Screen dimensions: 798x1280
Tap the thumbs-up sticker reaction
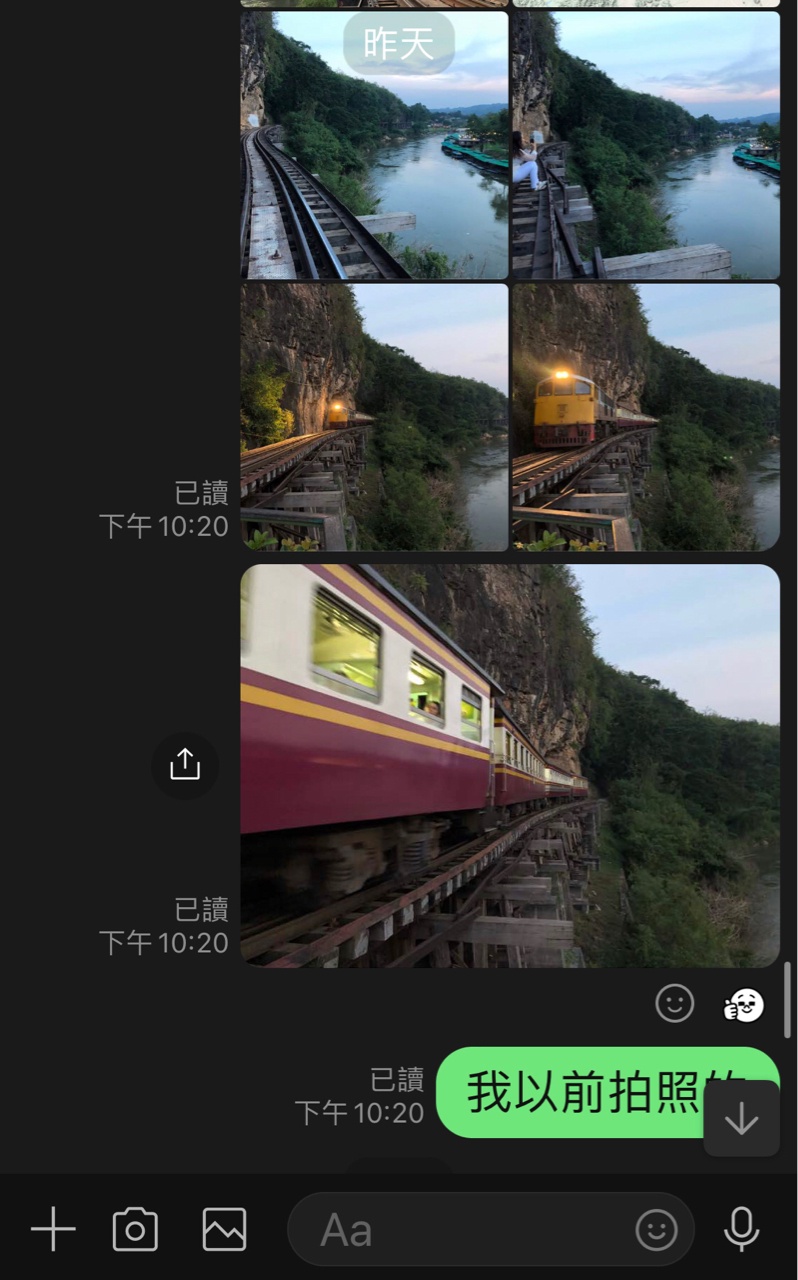point(744,1004)
